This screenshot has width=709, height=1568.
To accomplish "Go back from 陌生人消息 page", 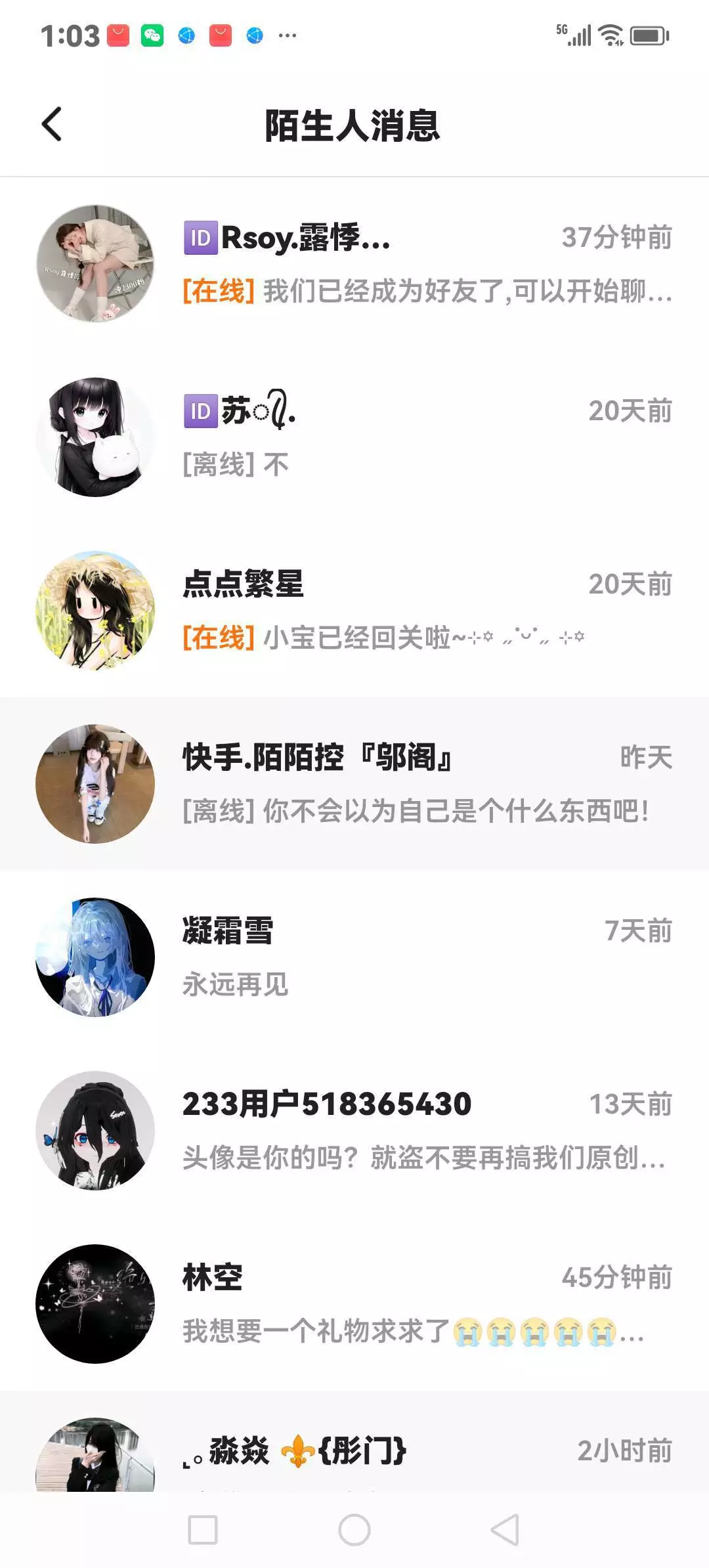I will (x=52, y=124).
